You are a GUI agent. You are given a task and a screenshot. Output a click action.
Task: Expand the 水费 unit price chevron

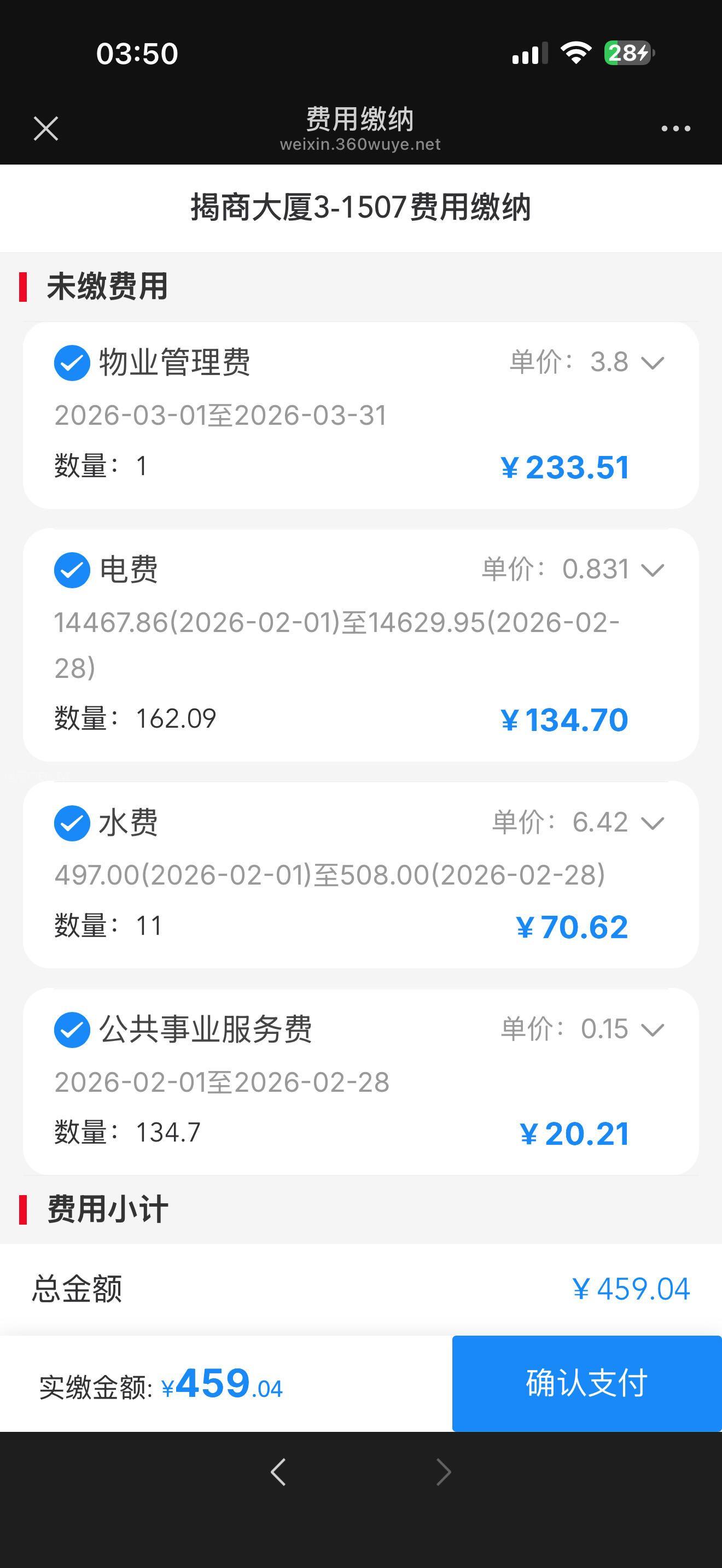coord(653,823)
